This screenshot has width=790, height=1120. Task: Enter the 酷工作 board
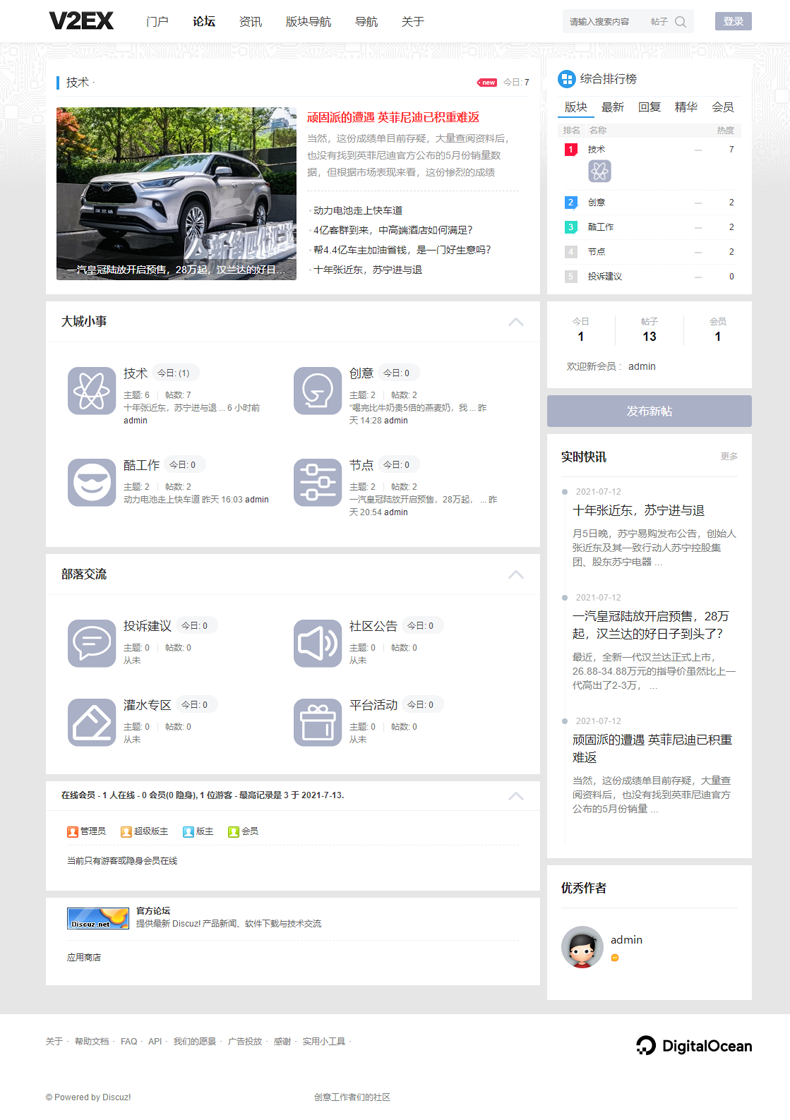point(141,465)
